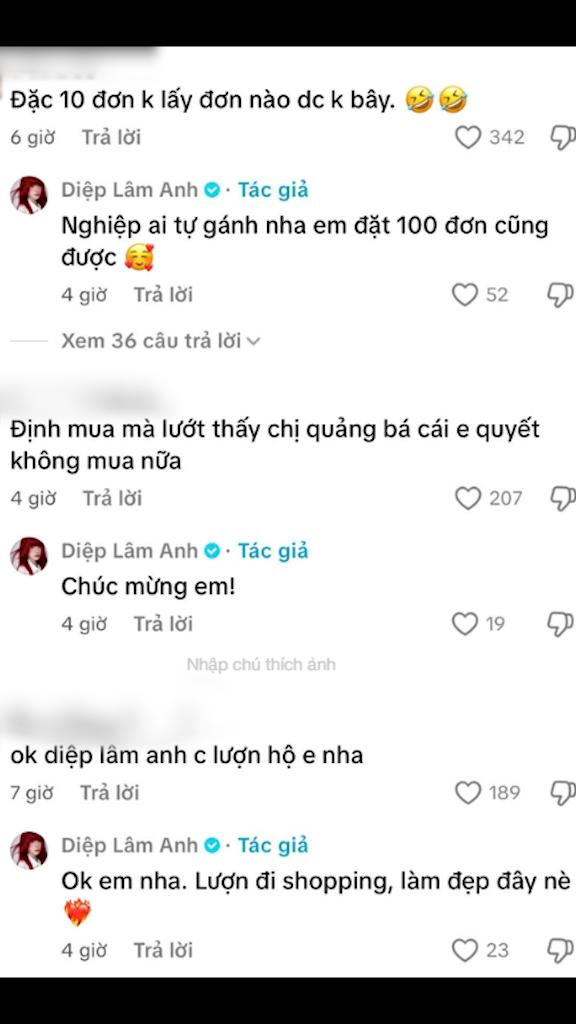Like the "Lượn đi shopping" reply
Image resolution: width=576 pixels, height=1024 pixels.
[x=465, y=950]
